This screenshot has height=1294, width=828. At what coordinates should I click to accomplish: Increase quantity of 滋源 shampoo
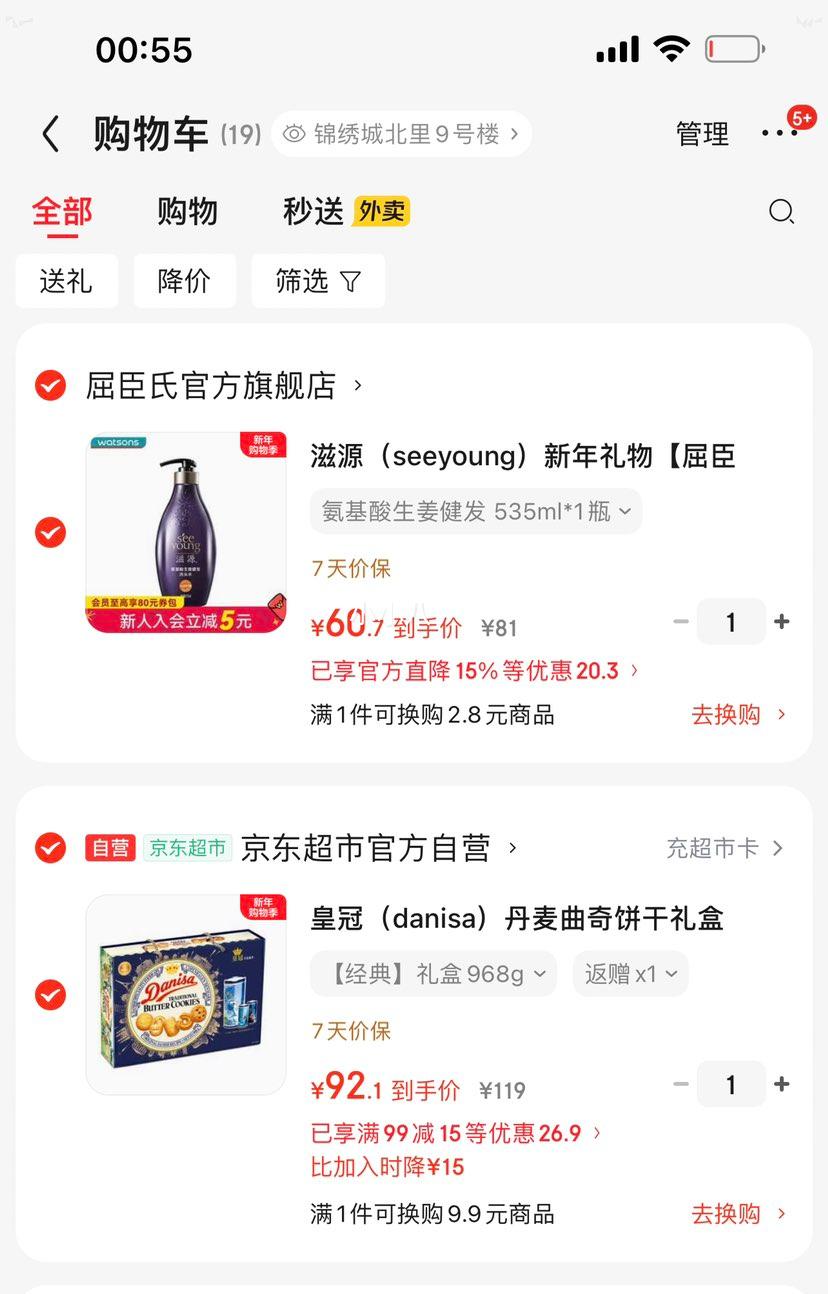(x=782, y=622)
